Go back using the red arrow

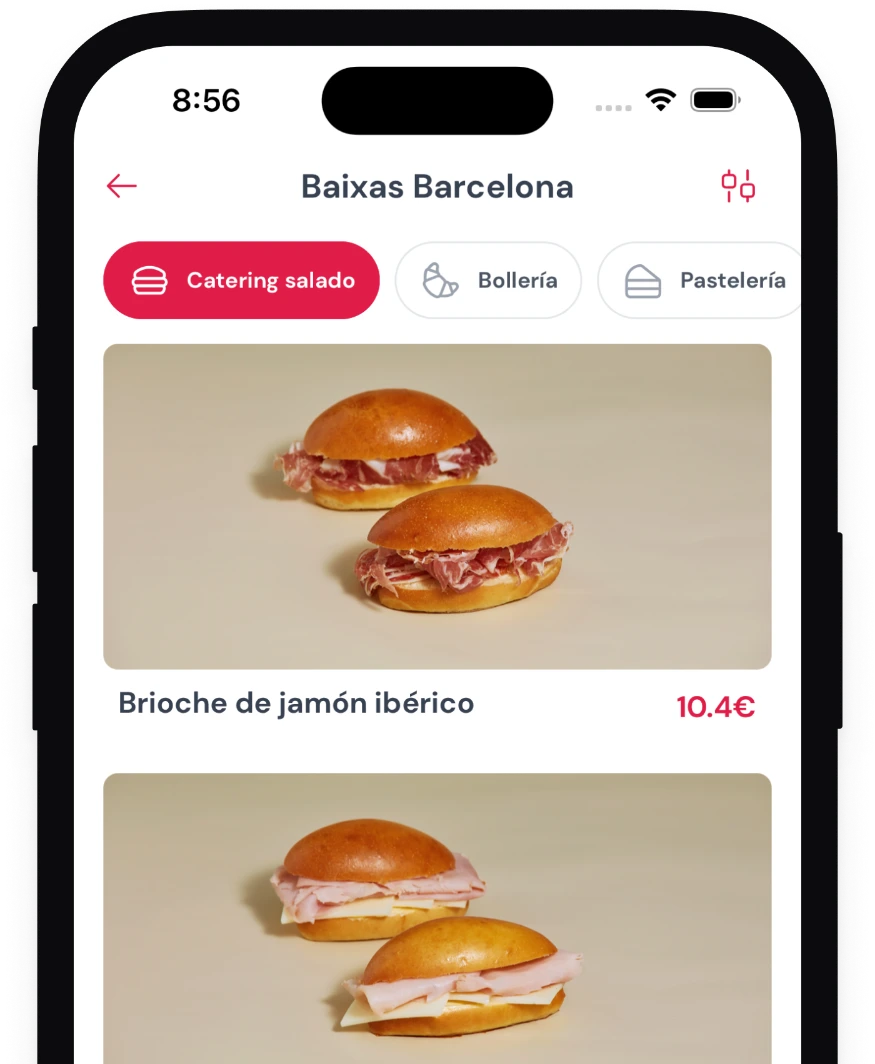[121, 186]
